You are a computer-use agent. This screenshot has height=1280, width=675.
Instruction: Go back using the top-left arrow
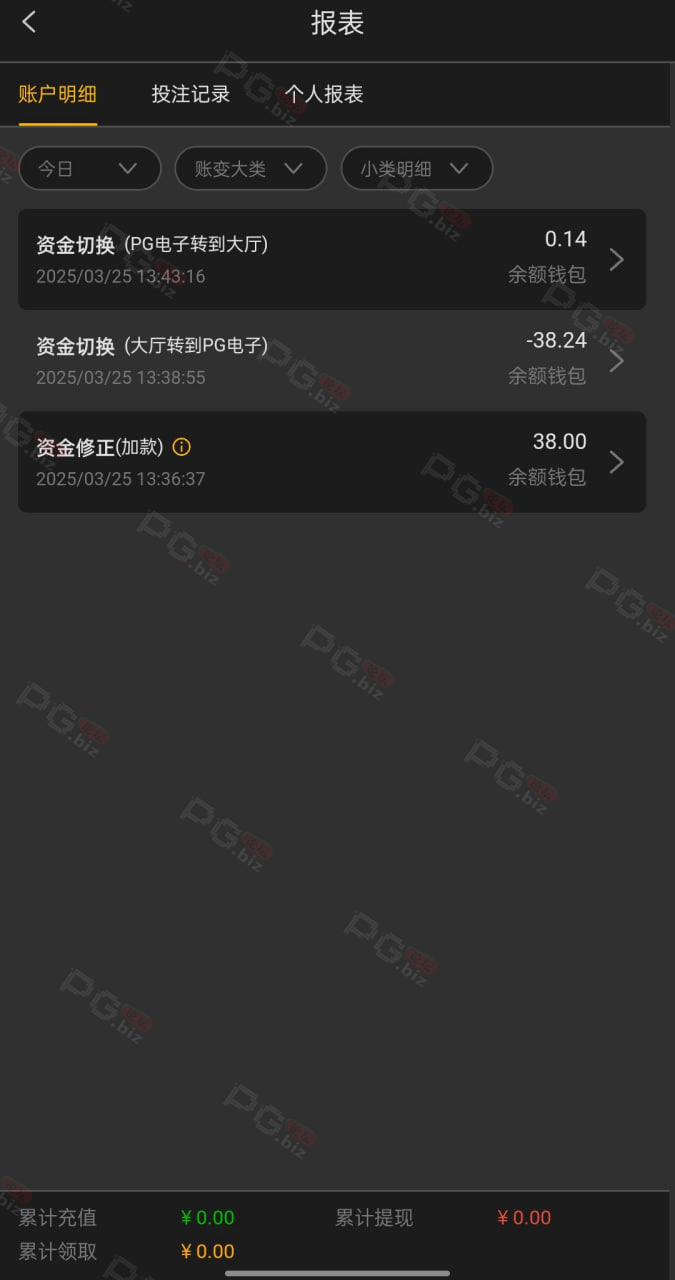click(x=29, y=22)
